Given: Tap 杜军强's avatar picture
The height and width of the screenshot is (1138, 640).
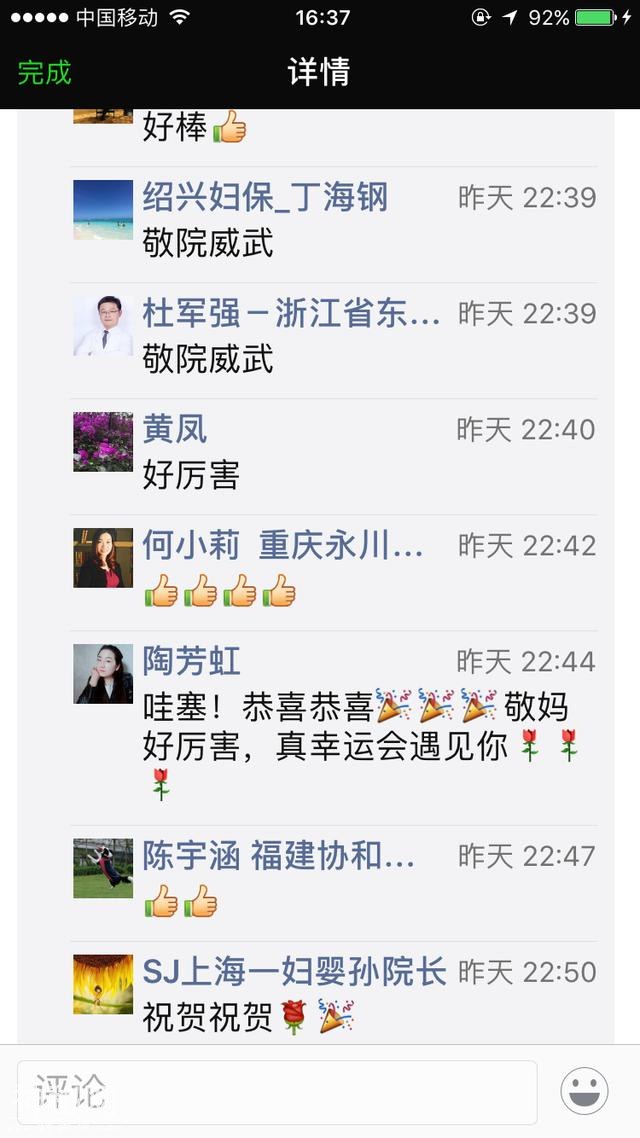Looking at the screenshot, I should 103,326.
